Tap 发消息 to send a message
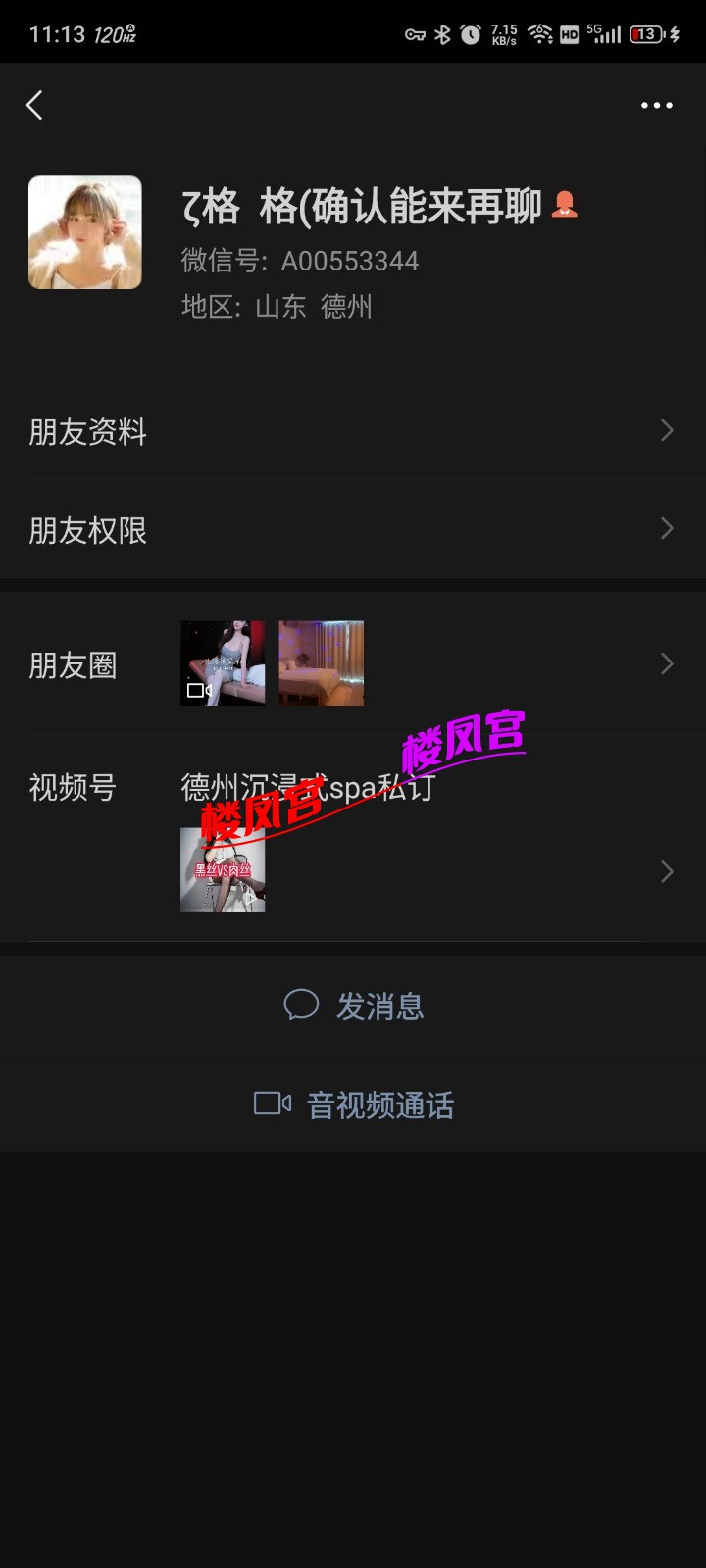 [354, 1005]
